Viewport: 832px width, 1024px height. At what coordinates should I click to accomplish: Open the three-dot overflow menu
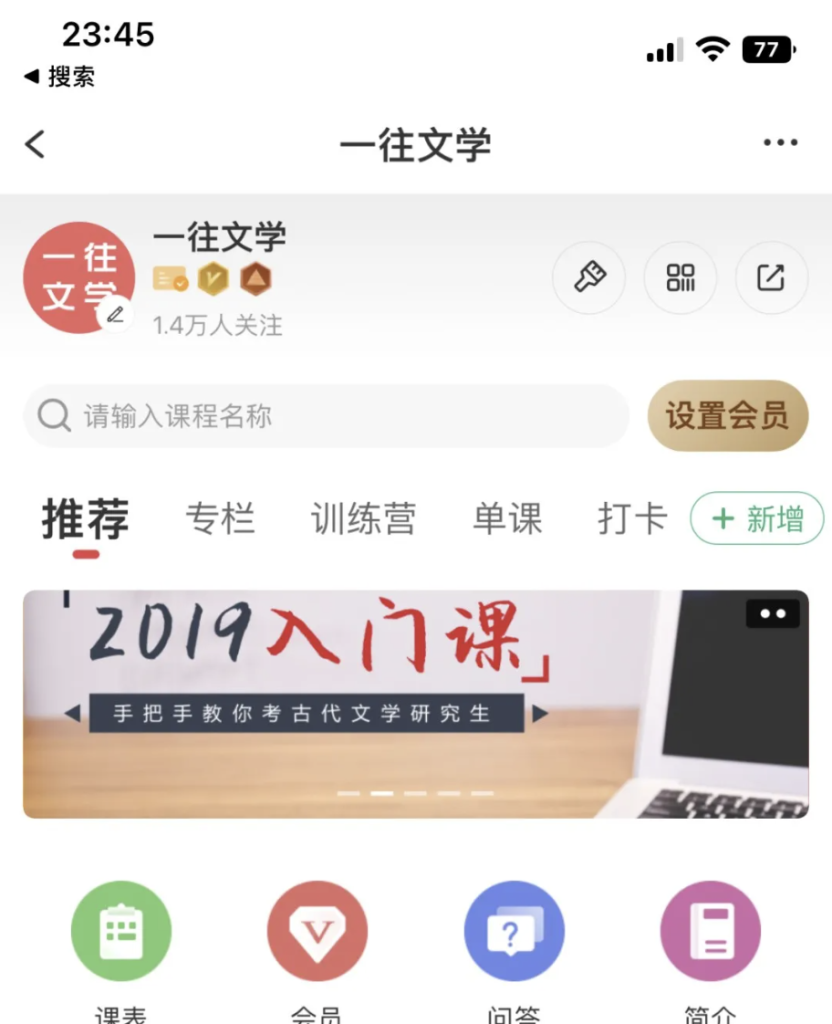[x=780, y=143]
